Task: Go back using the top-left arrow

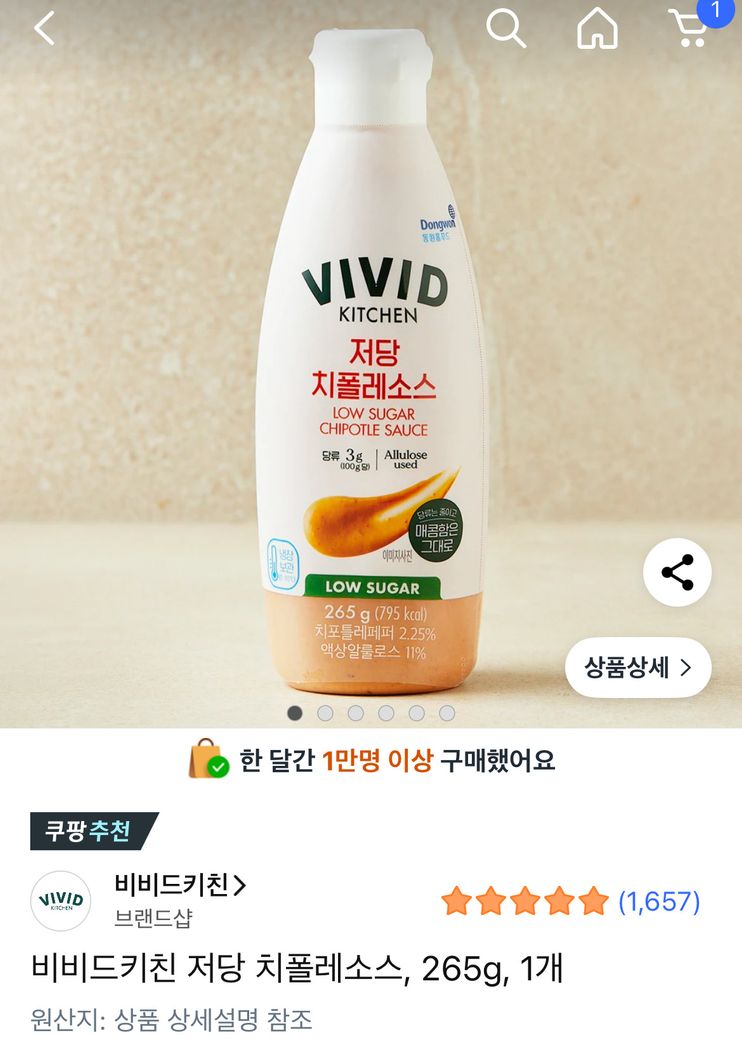Action: (45, 29)
